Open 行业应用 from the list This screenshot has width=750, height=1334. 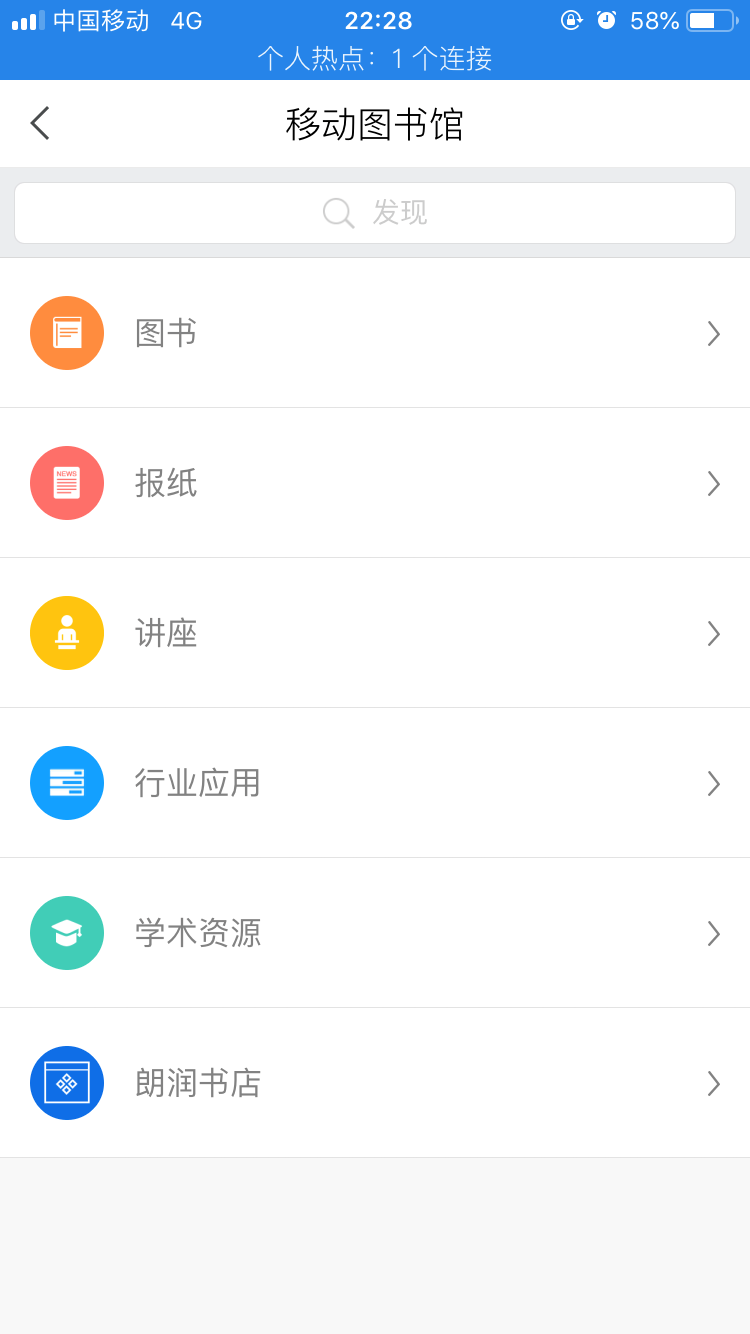click(x=375, y=783)
